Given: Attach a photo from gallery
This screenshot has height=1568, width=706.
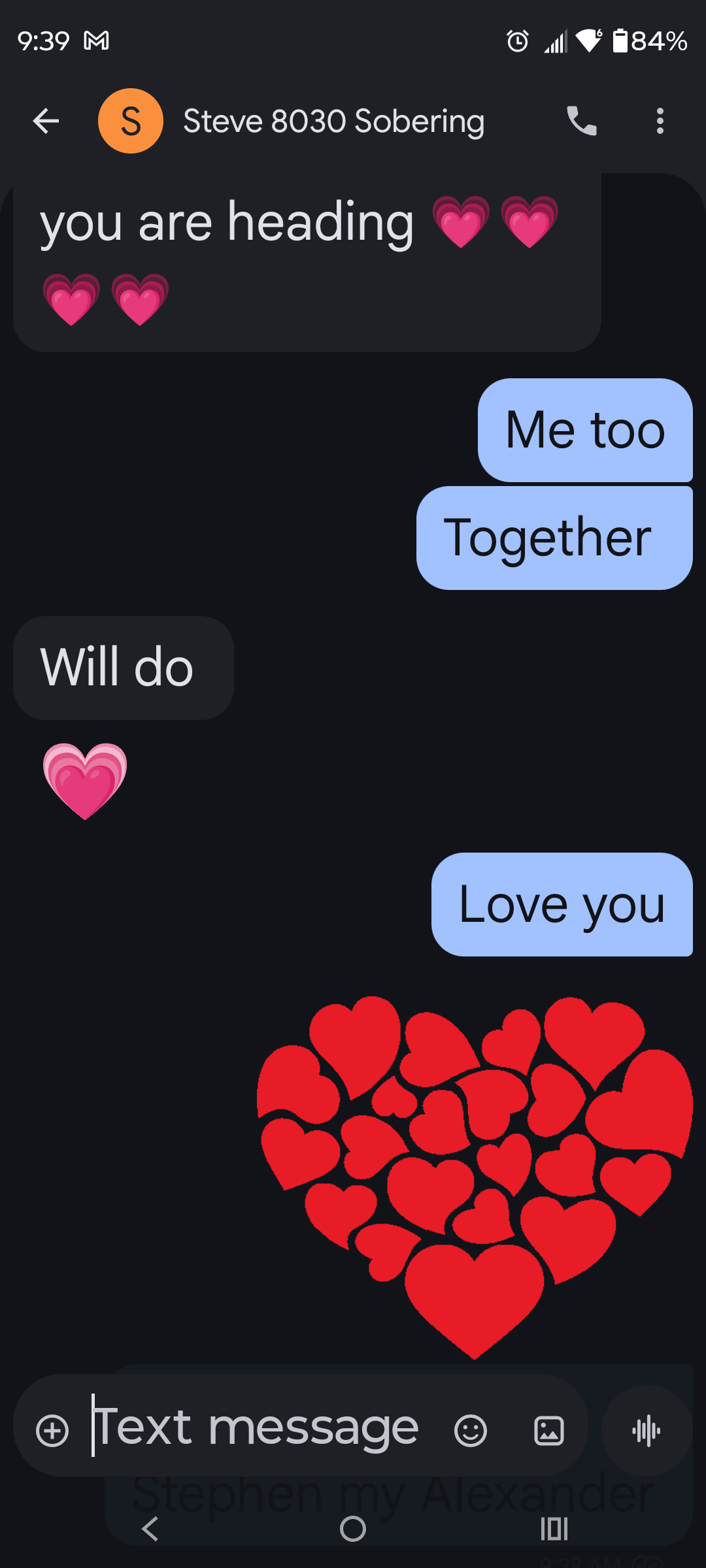Looking at the screenshot, I should [549, 1431].
